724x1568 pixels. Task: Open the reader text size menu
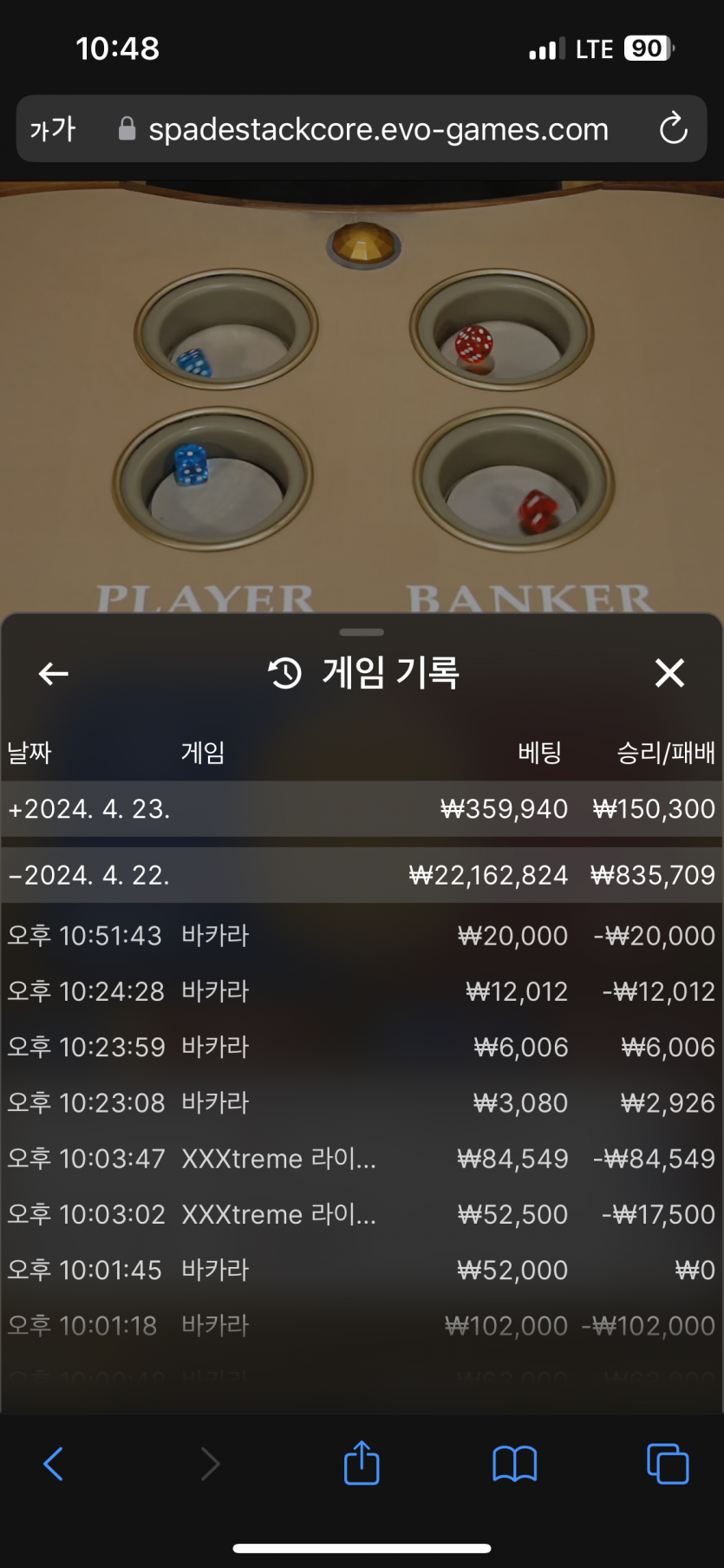[x=53, y=129]
